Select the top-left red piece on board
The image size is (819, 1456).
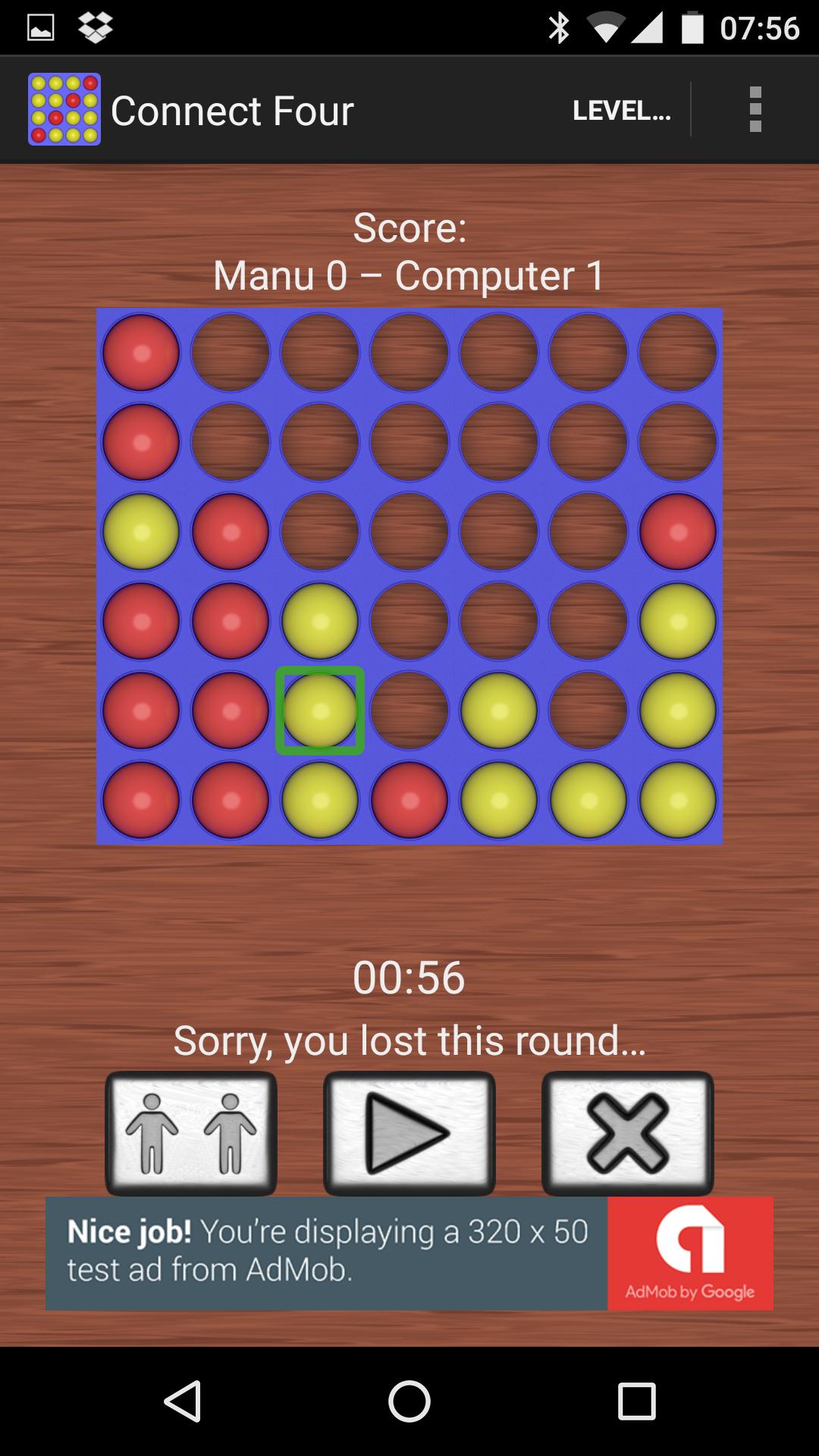140,353
